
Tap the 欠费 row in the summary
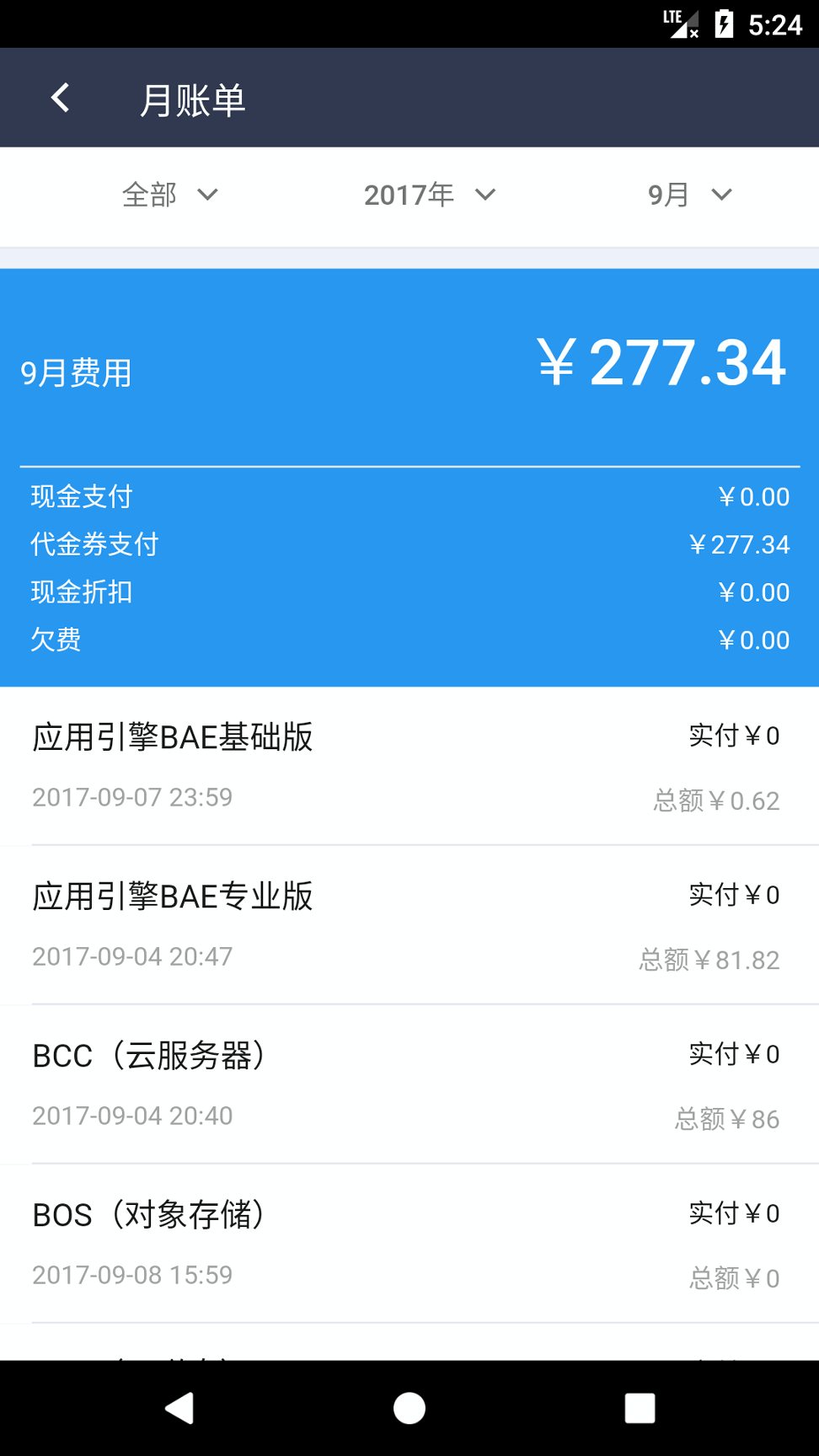[409, 640]
